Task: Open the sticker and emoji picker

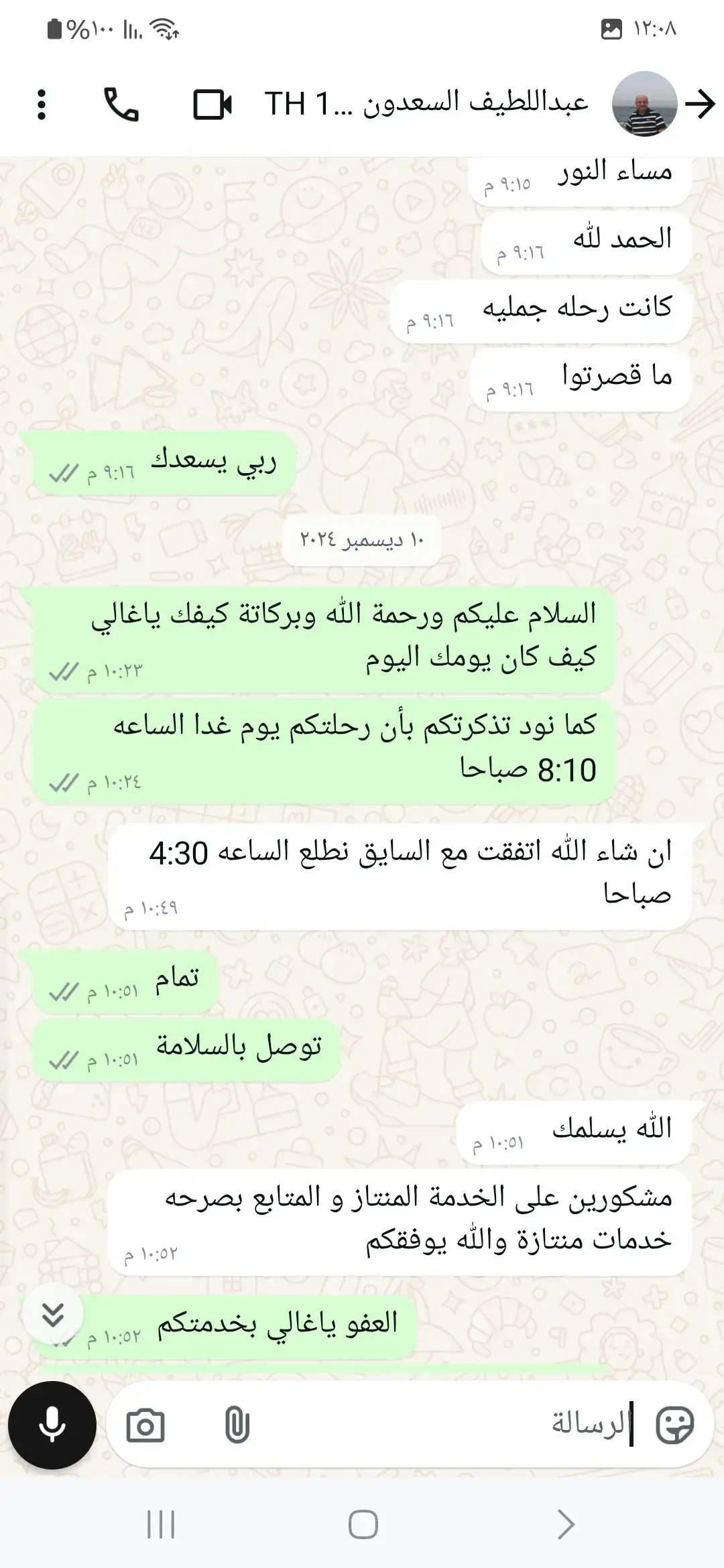Action: (674, 1425)
